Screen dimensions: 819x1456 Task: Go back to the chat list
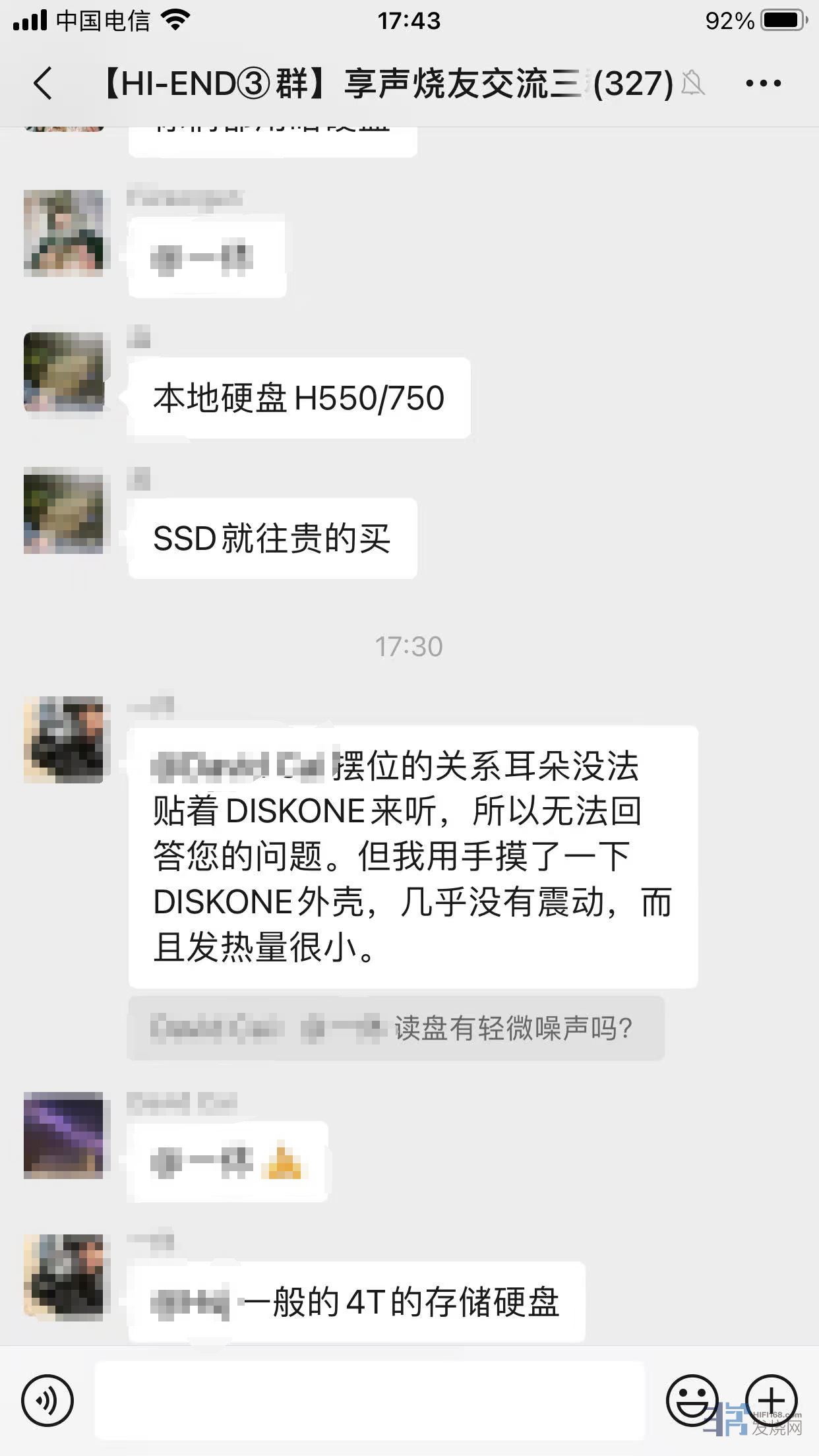coord(44,84)
